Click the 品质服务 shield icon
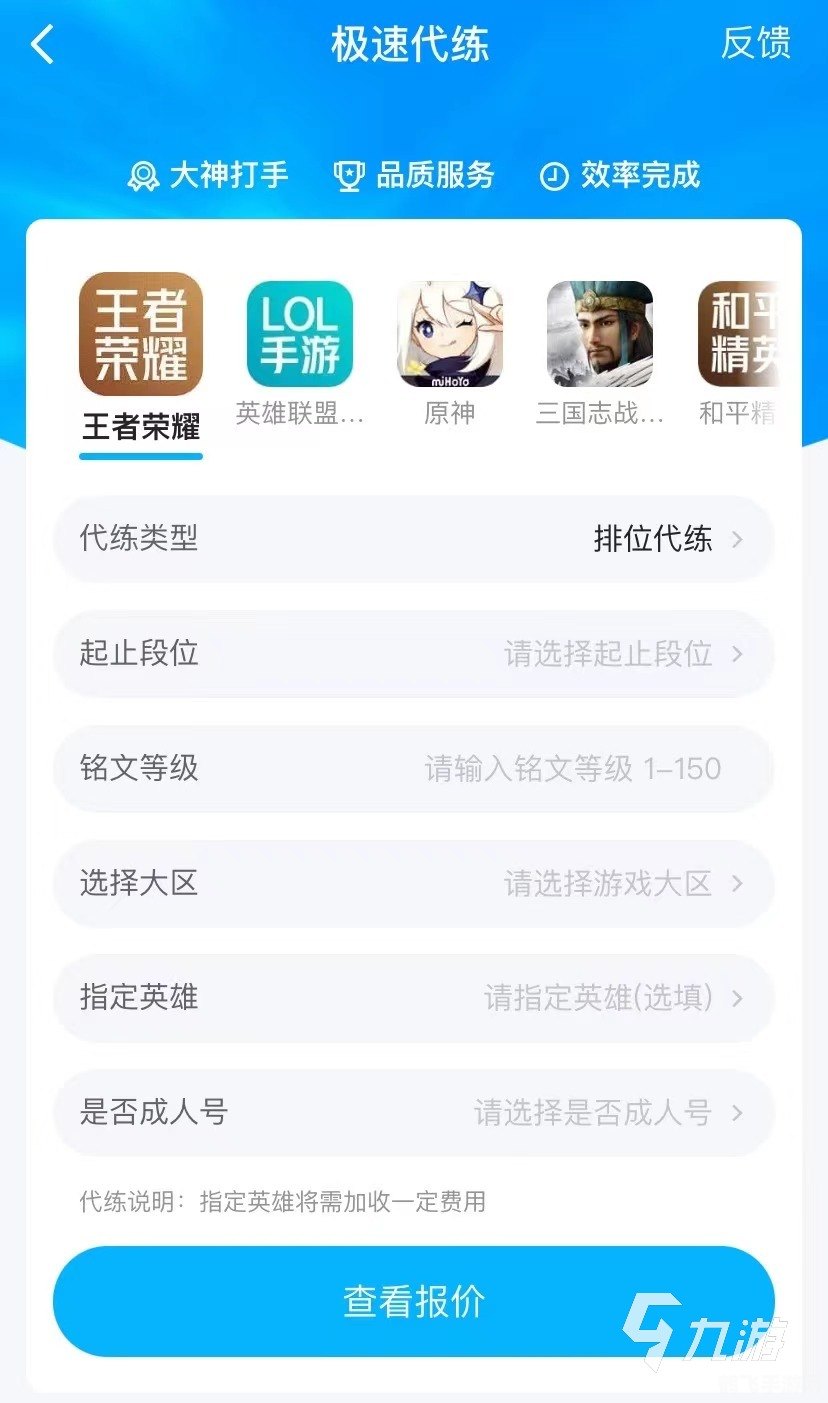The width and height of the screenshot is (828, 1403). pyautogui.click(x=347, y=175)
